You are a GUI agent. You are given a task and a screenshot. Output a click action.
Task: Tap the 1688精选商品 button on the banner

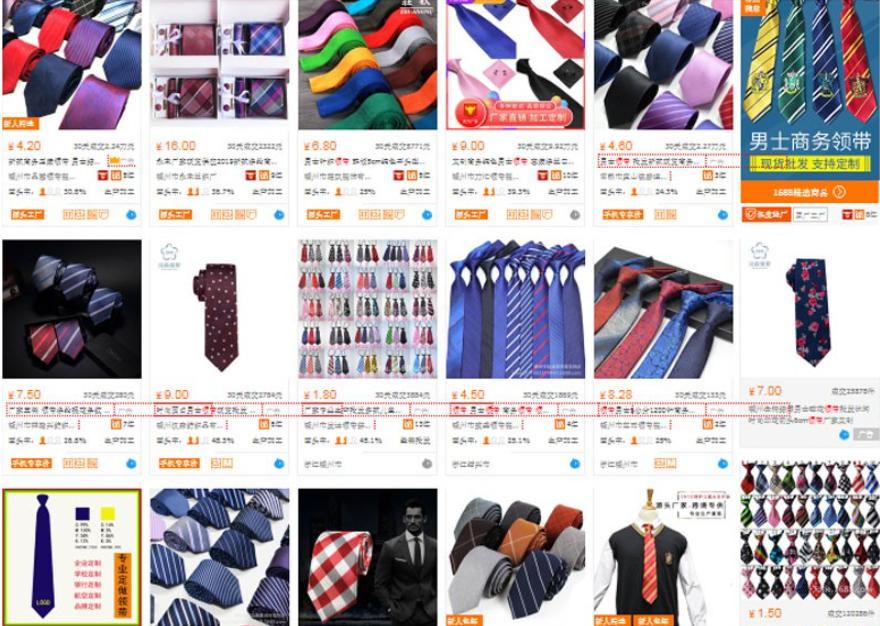tap(810, 192)
